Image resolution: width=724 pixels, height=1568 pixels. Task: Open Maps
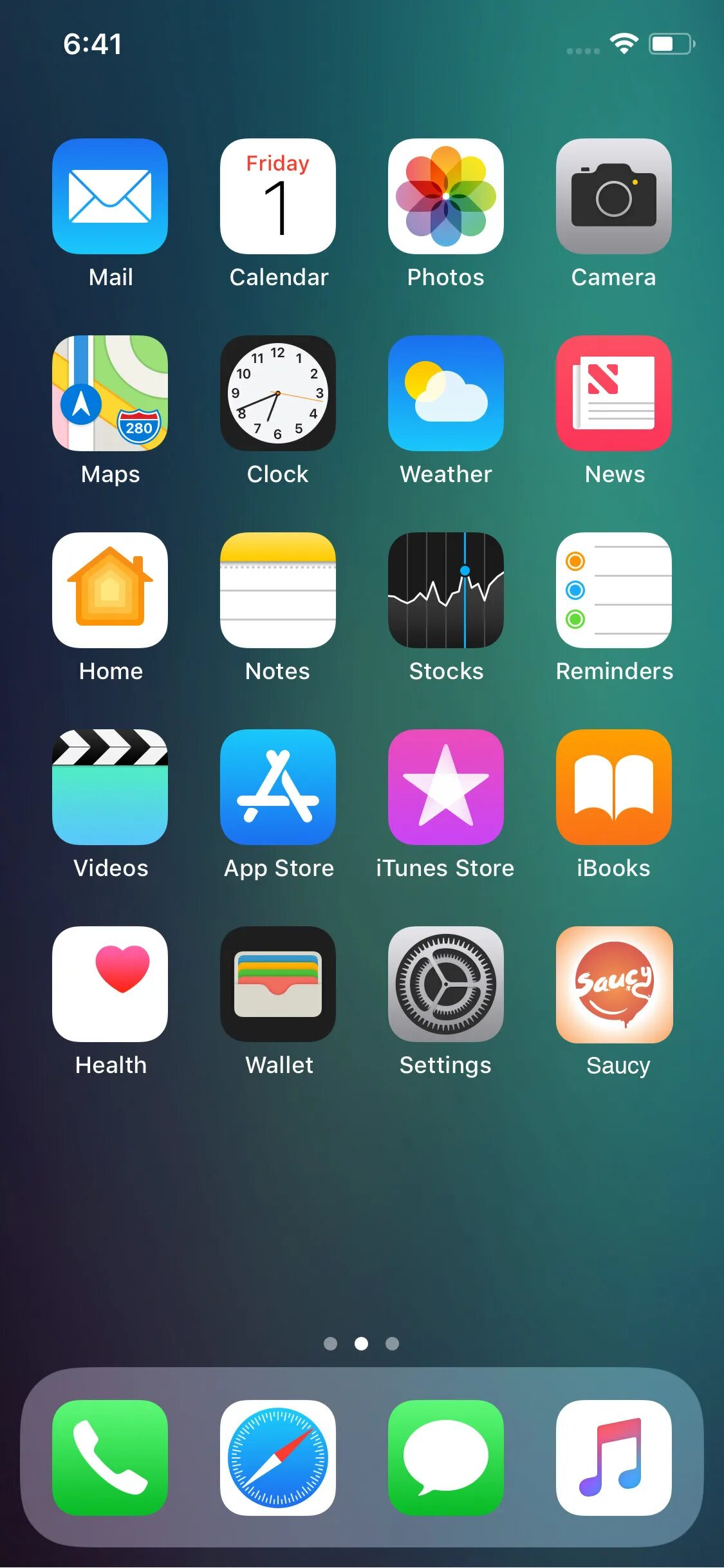pos(110,393)
